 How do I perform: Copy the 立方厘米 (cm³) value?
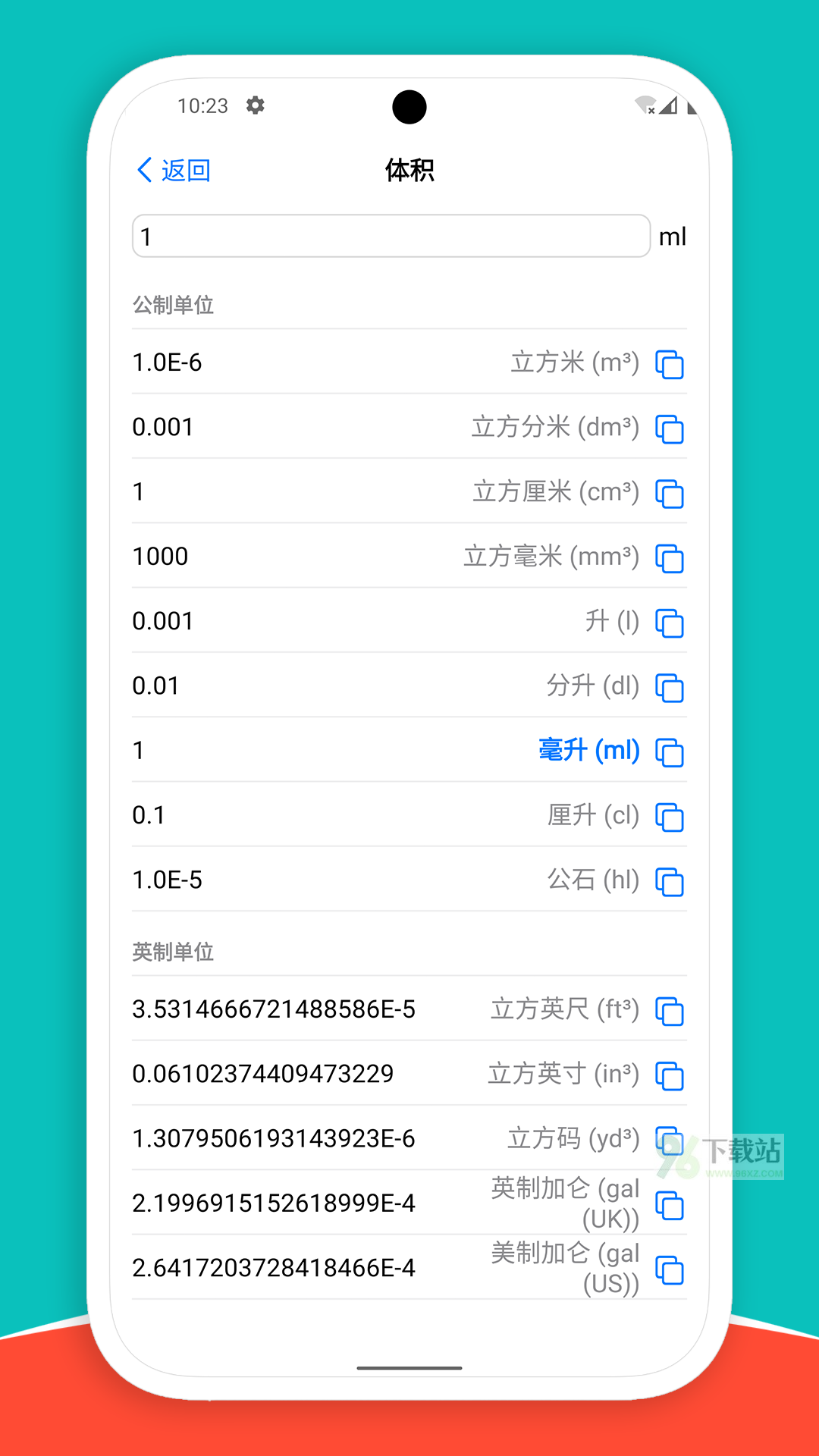pos(670,494)
